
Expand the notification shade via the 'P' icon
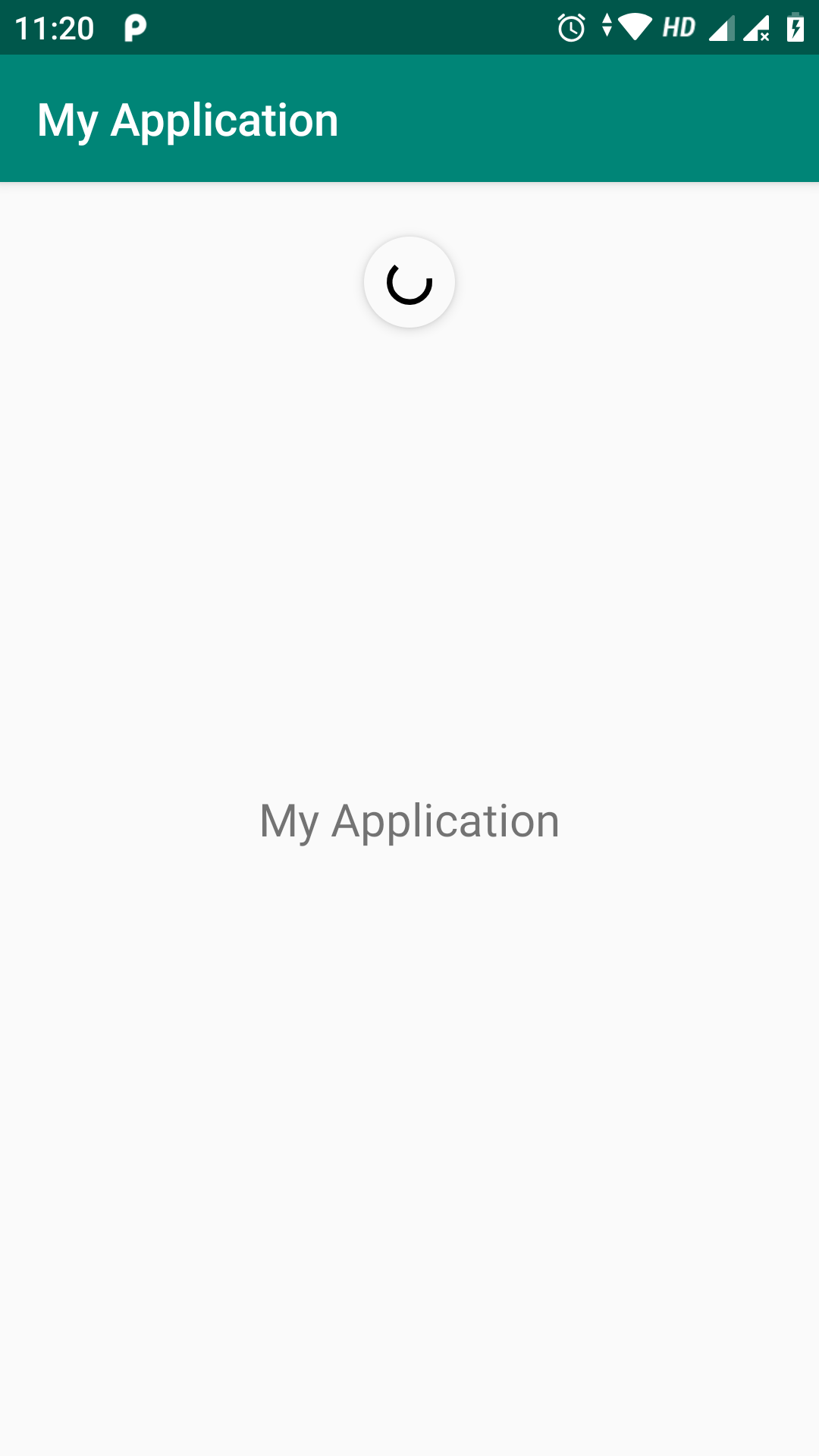click(x=133, y=27)
